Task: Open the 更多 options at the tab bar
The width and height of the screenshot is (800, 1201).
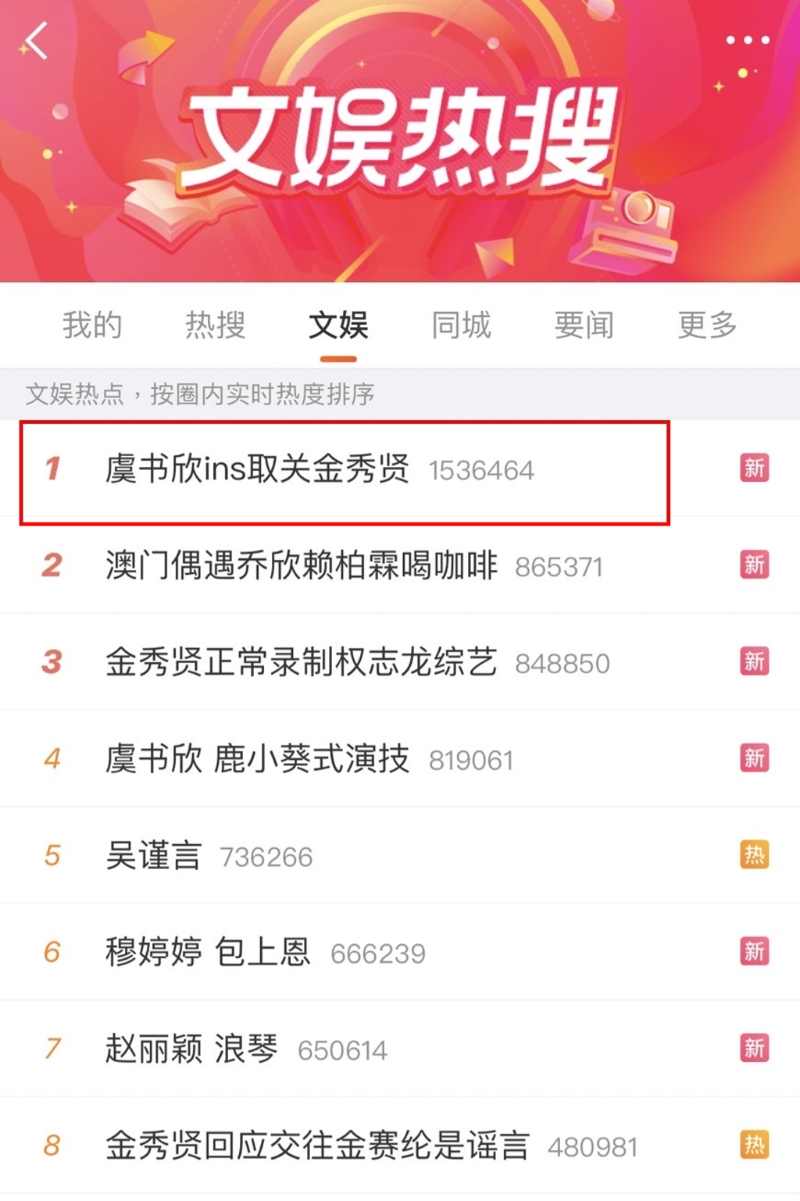Action: 706,325
